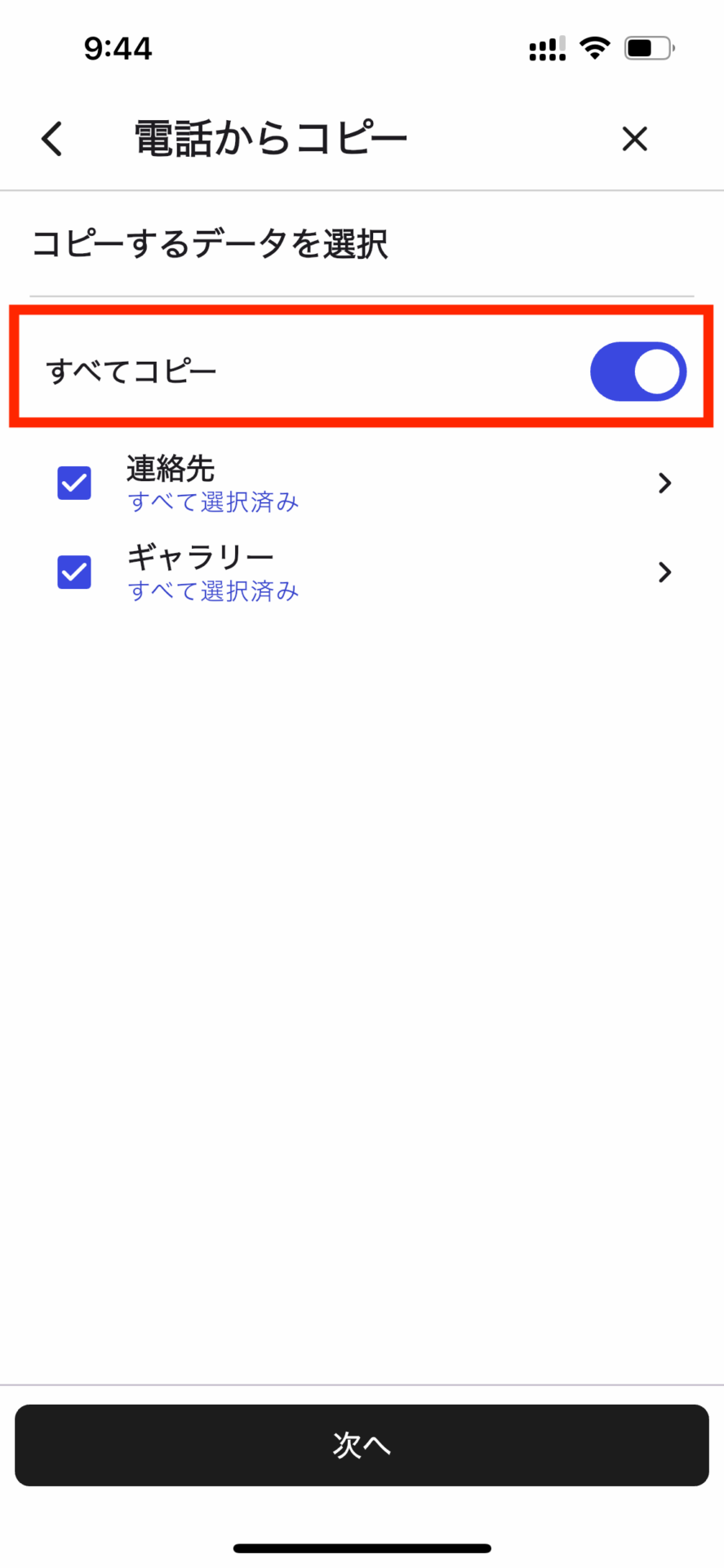Uncheck the 連絡先 checkbox
The image size is (724, 1568).
[74, 483]
